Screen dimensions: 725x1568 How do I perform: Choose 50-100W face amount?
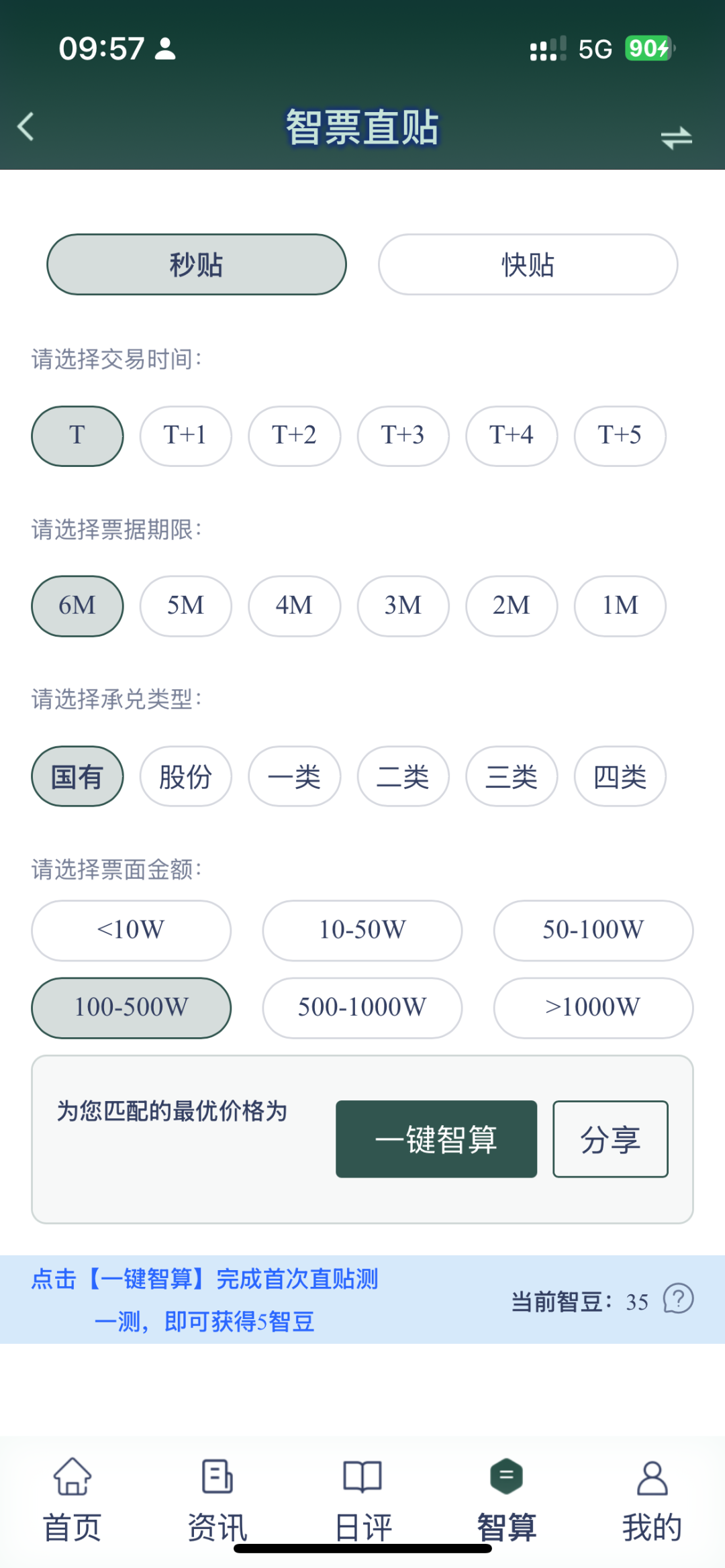tap(593, 931)
